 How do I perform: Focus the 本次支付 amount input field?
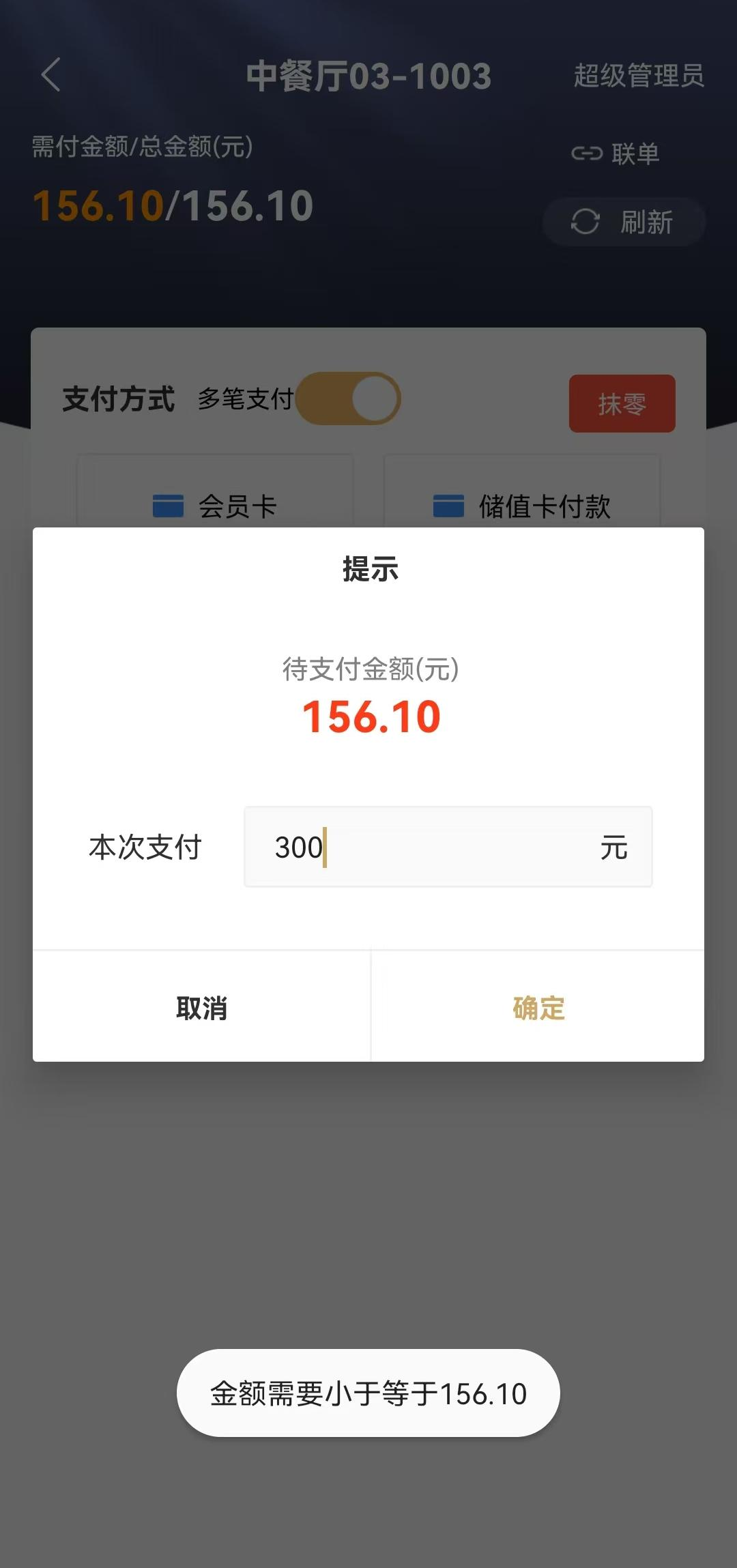coord(448,847)
